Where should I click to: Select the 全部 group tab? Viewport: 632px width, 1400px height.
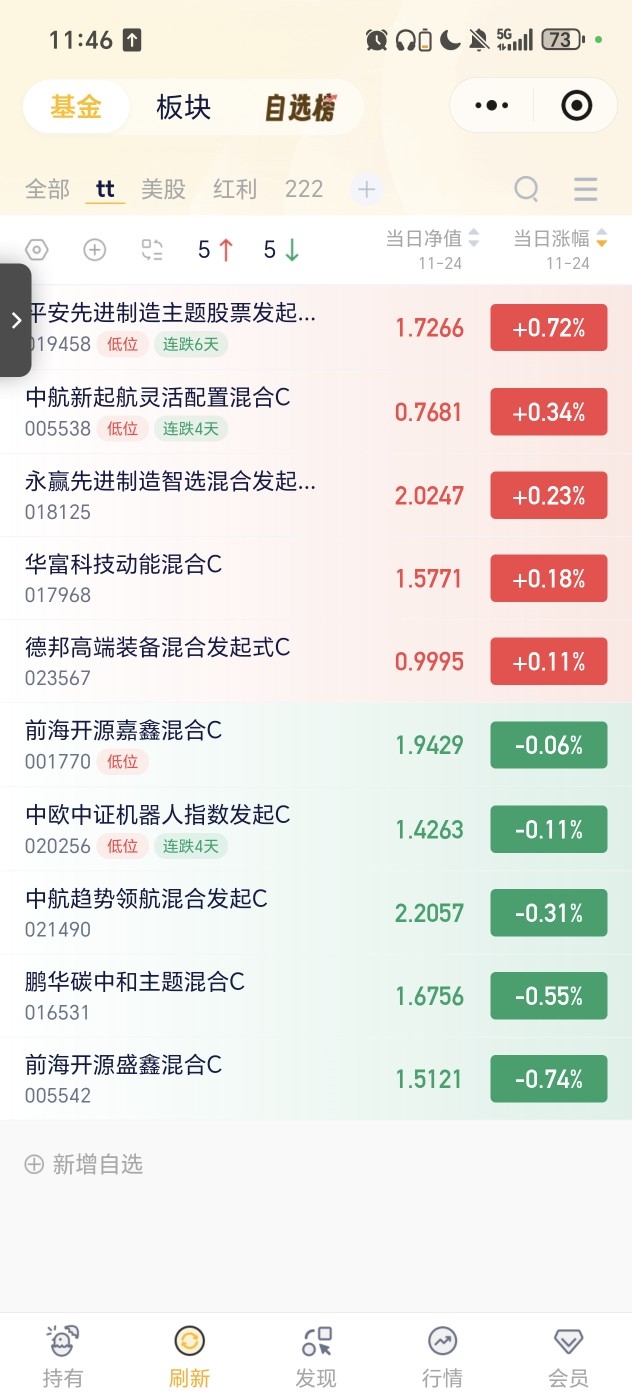[47, 189]
